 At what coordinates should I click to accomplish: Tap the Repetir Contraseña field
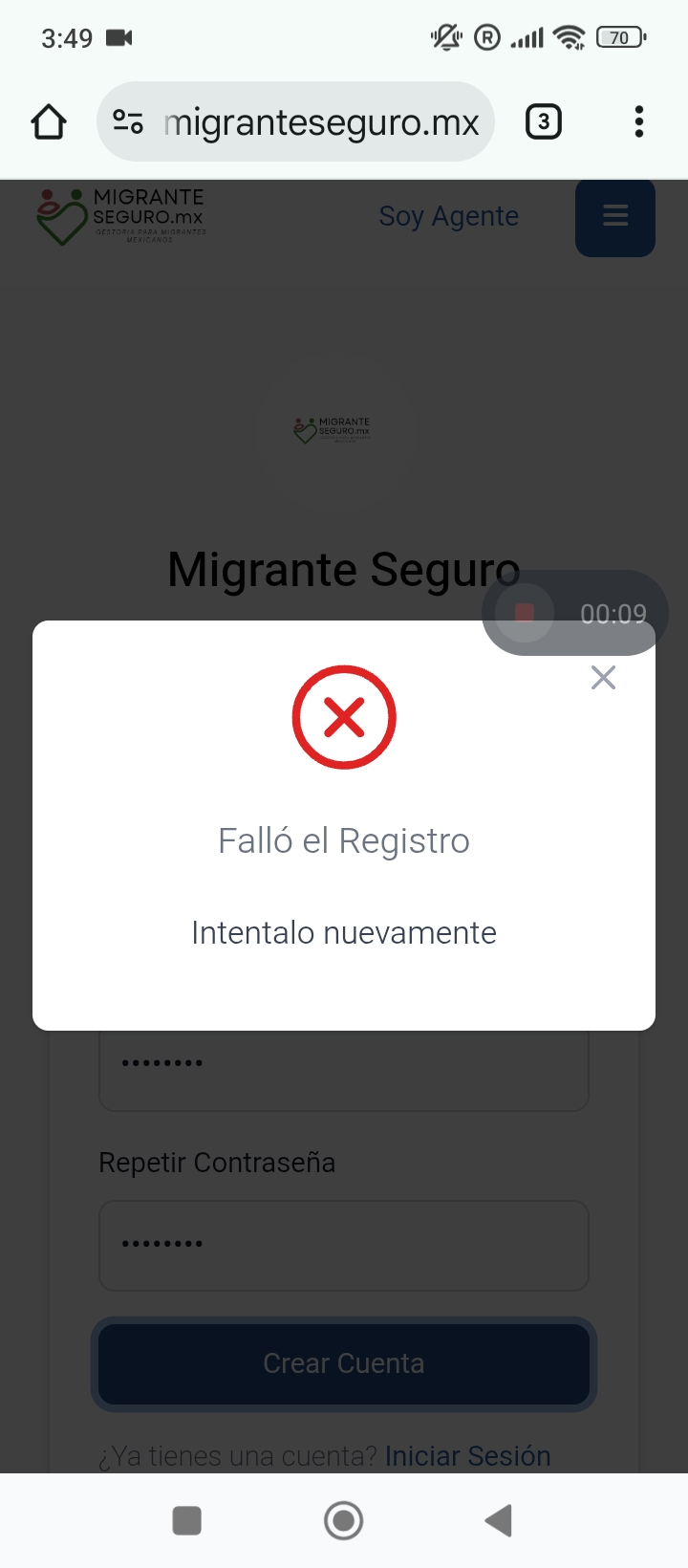(x=343, y=1245)
